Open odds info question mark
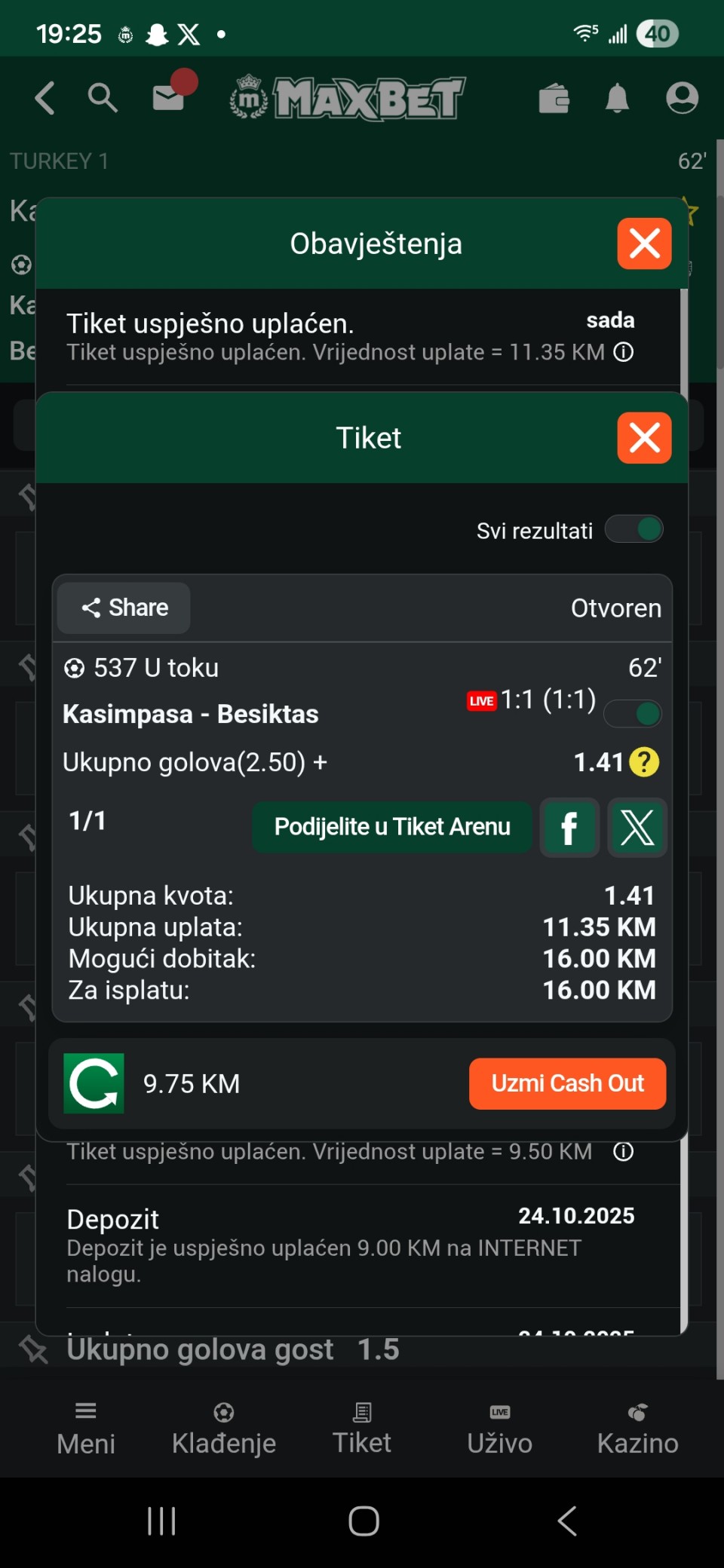Image resolution: width=724 pixels, height=1568 pixels. [x=644, y=762]
